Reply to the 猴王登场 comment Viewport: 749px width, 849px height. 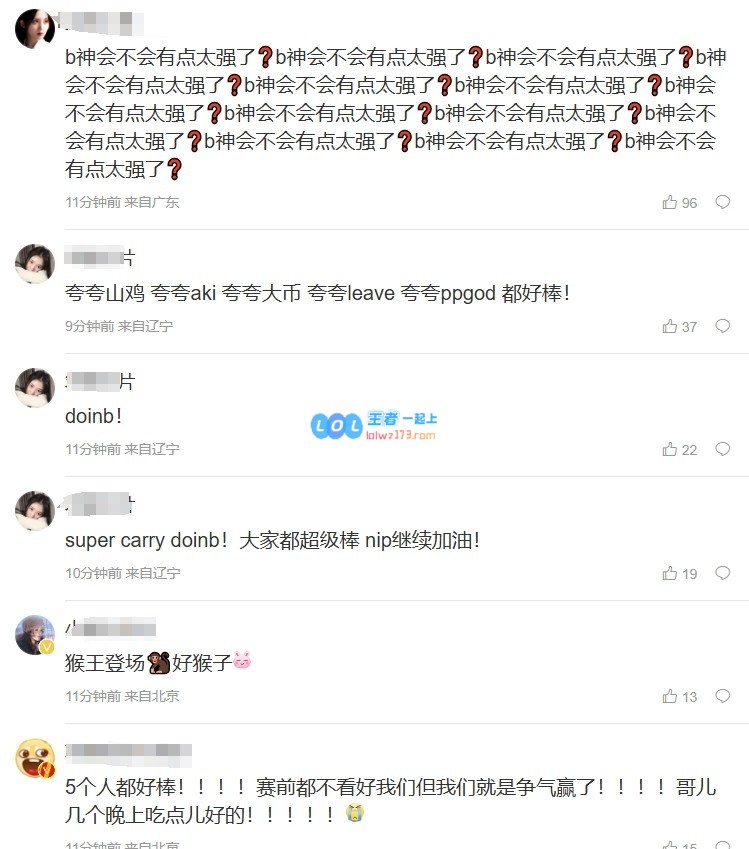[722, 696]
